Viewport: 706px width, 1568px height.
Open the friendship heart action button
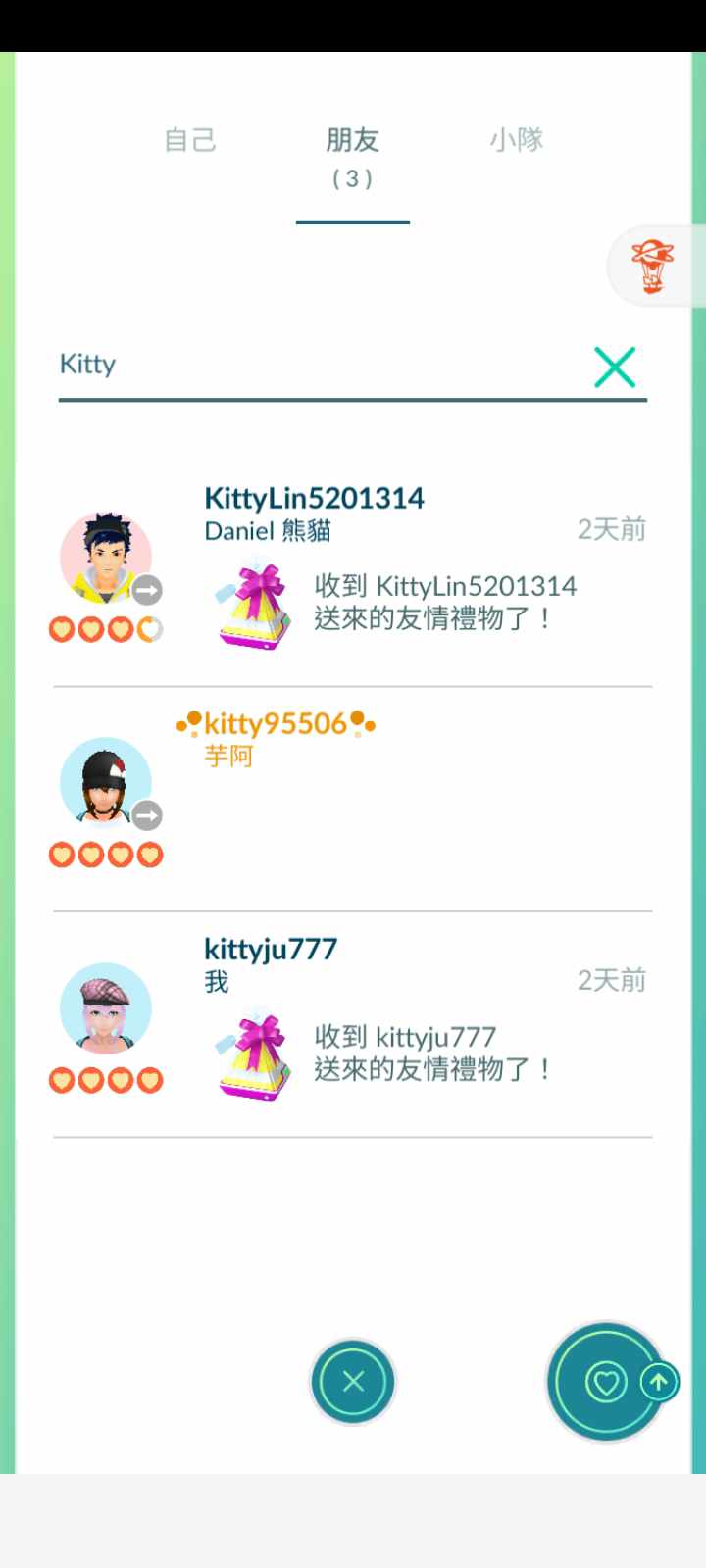click(x=605, y=1383)
